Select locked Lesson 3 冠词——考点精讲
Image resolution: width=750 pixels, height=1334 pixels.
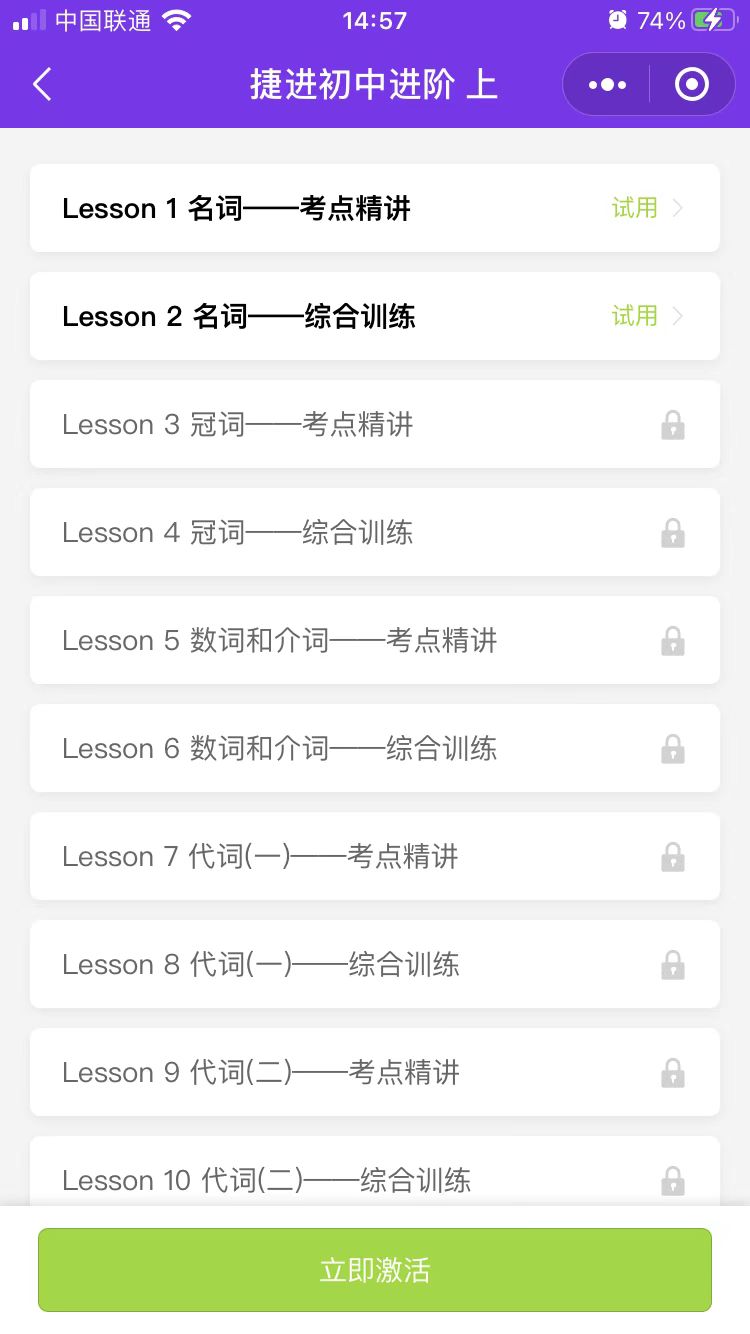click(x=375, y=424)
